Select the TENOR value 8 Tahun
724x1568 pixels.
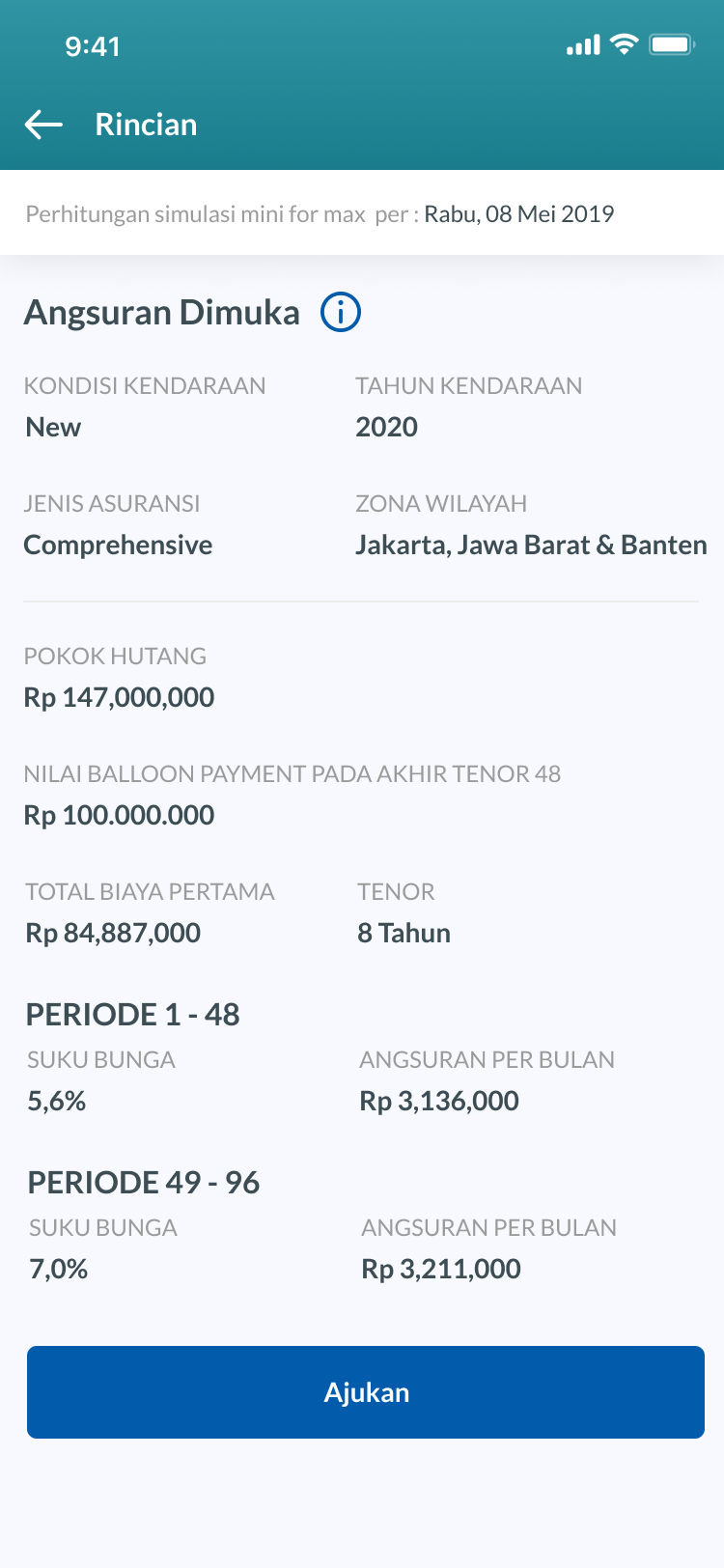pyautogui.click(x=403, y=933)
